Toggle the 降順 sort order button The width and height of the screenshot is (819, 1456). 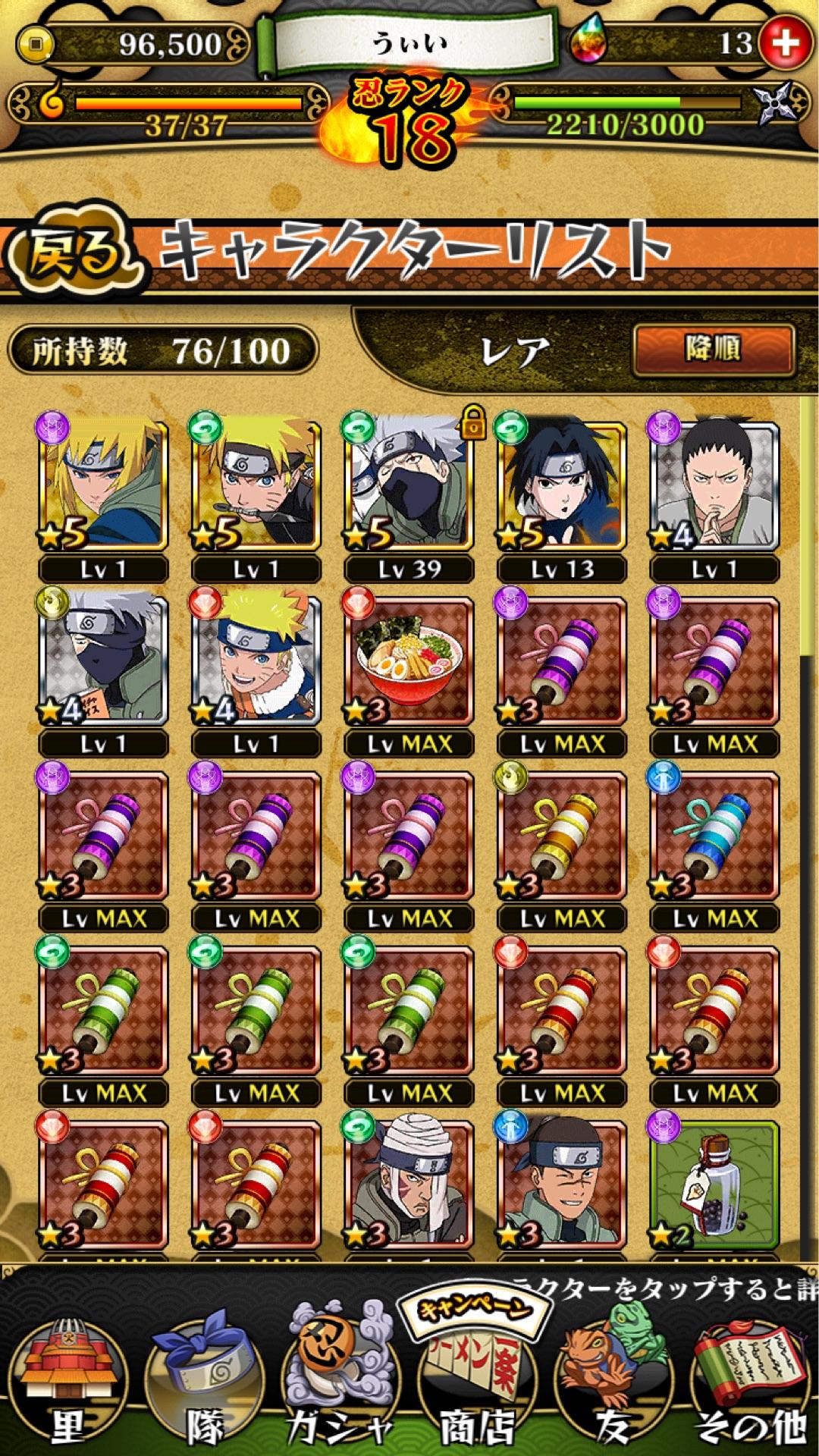coord(713,350)
